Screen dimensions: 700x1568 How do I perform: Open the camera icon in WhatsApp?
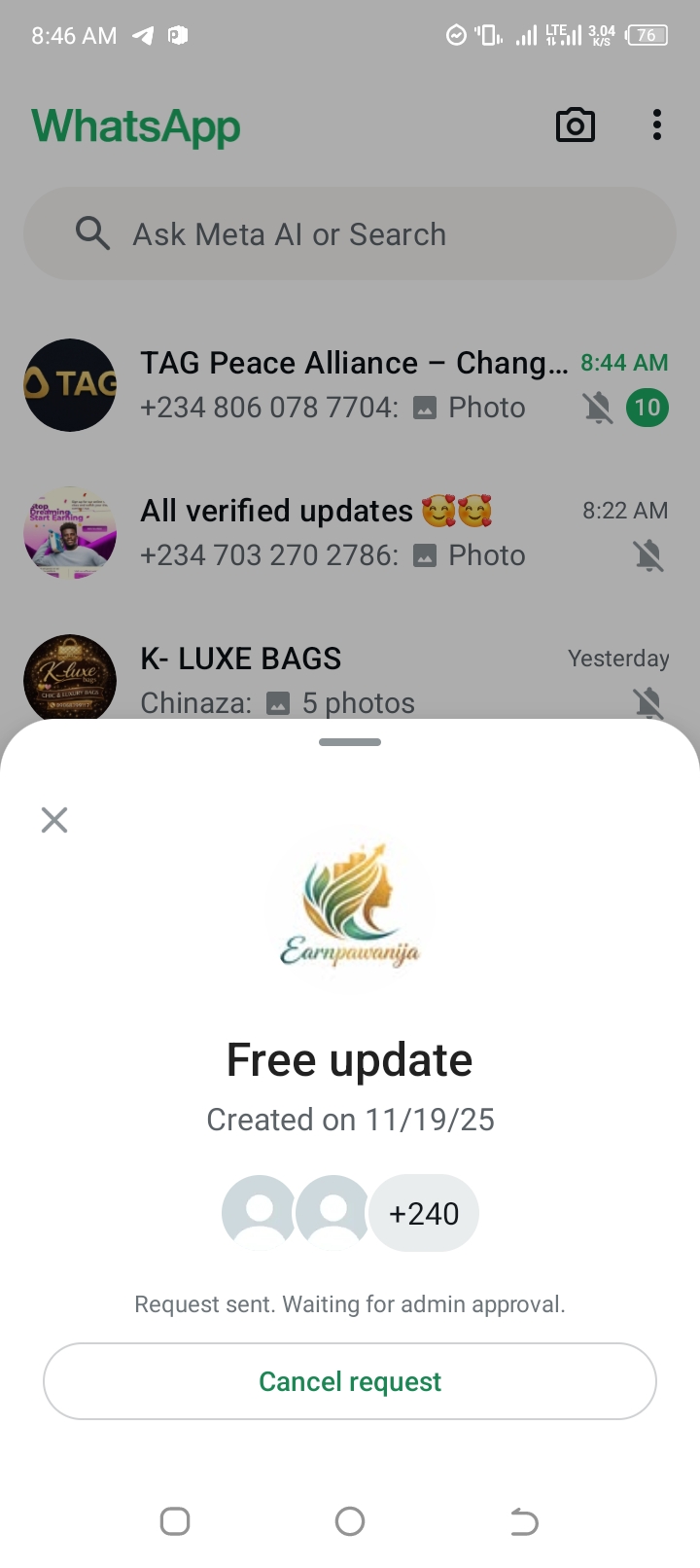[x=575, y=125]
